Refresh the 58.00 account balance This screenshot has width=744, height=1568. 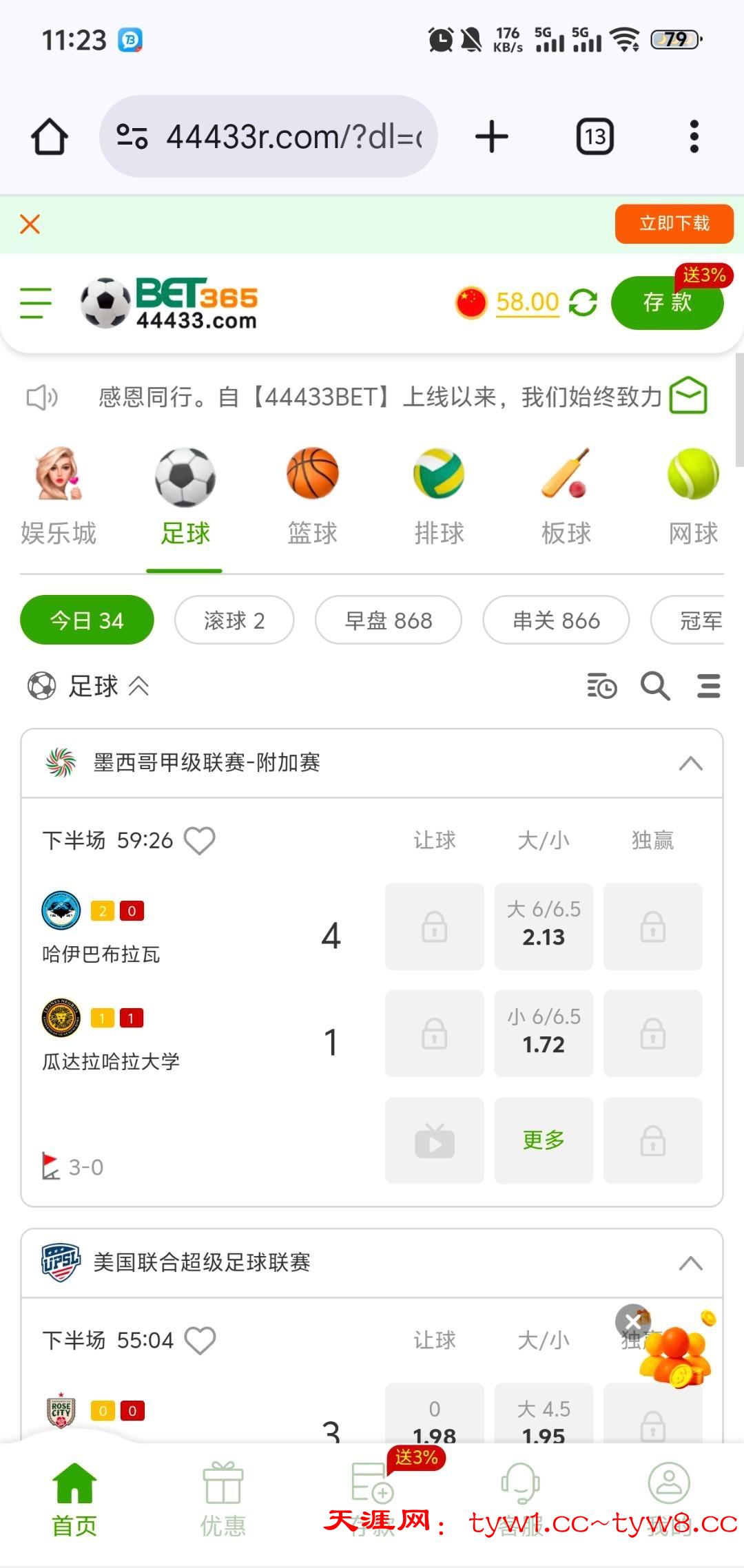point(583,303)
